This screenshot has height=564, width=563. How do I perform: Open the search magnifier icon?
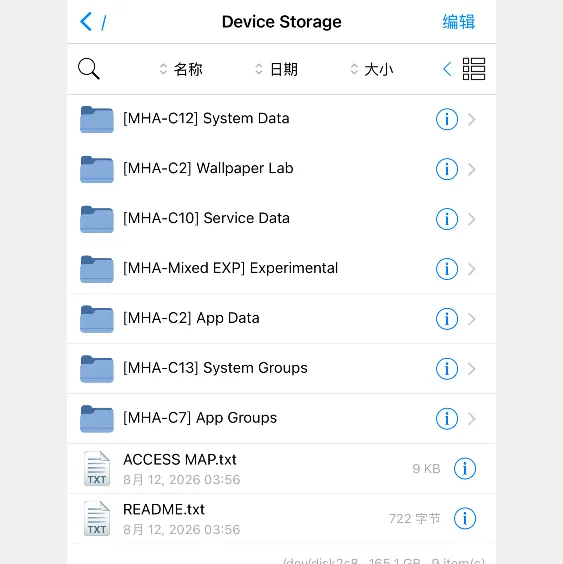tap(88, 69)
